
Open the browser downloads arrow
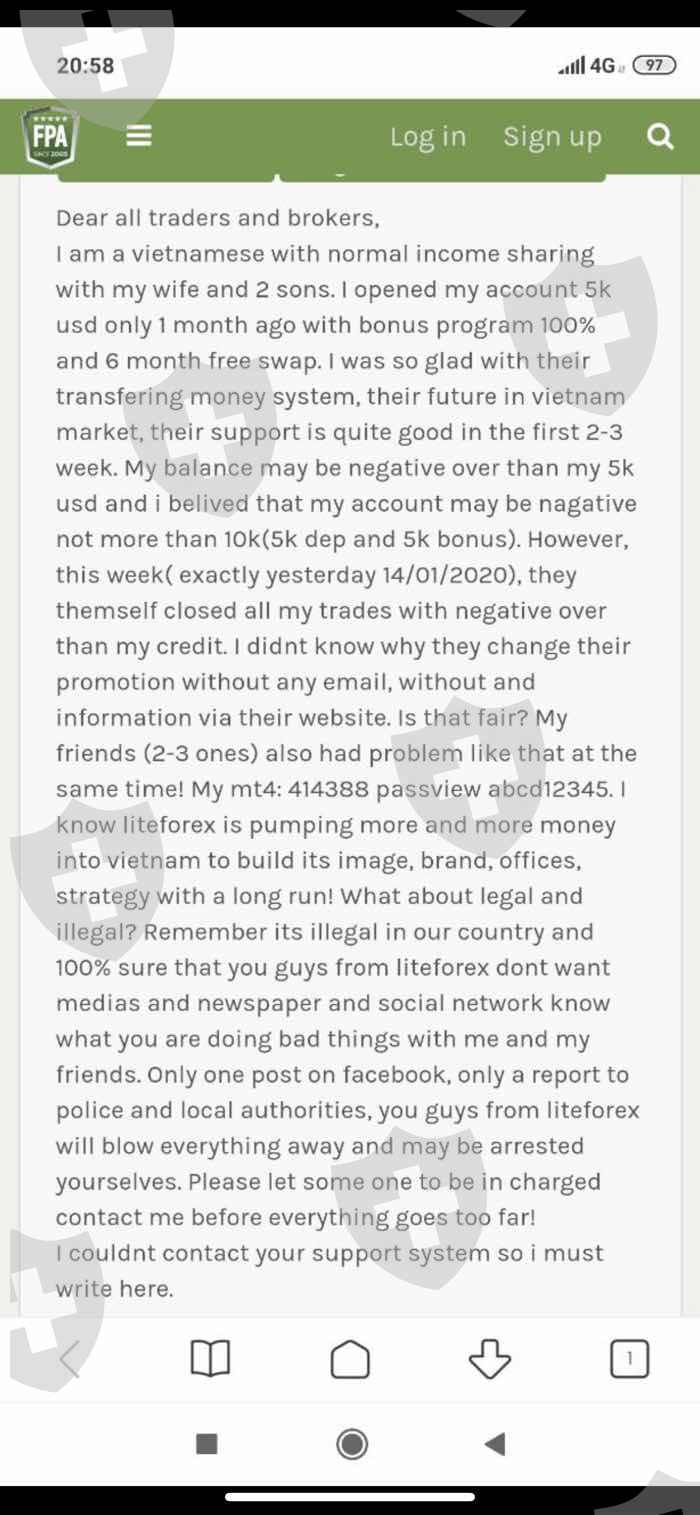[490, 1359]
